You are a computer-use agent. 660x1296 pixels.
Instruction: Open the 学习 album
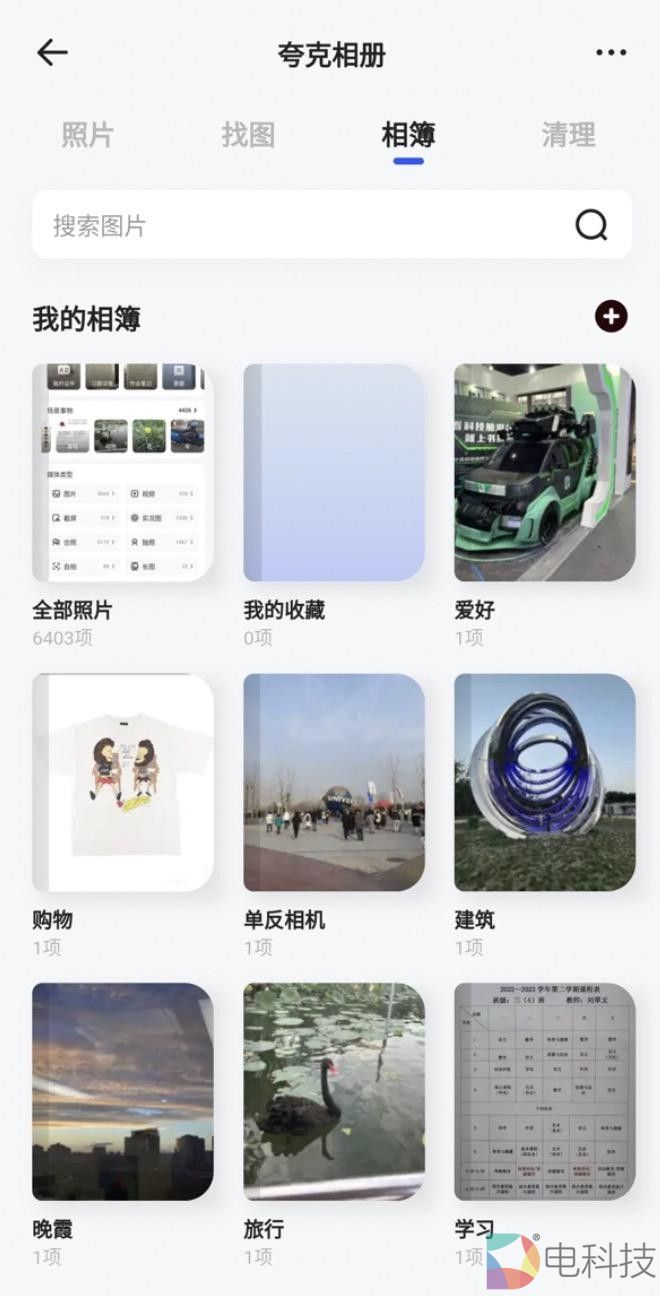pyautogui.click(x=545, y=1091)
